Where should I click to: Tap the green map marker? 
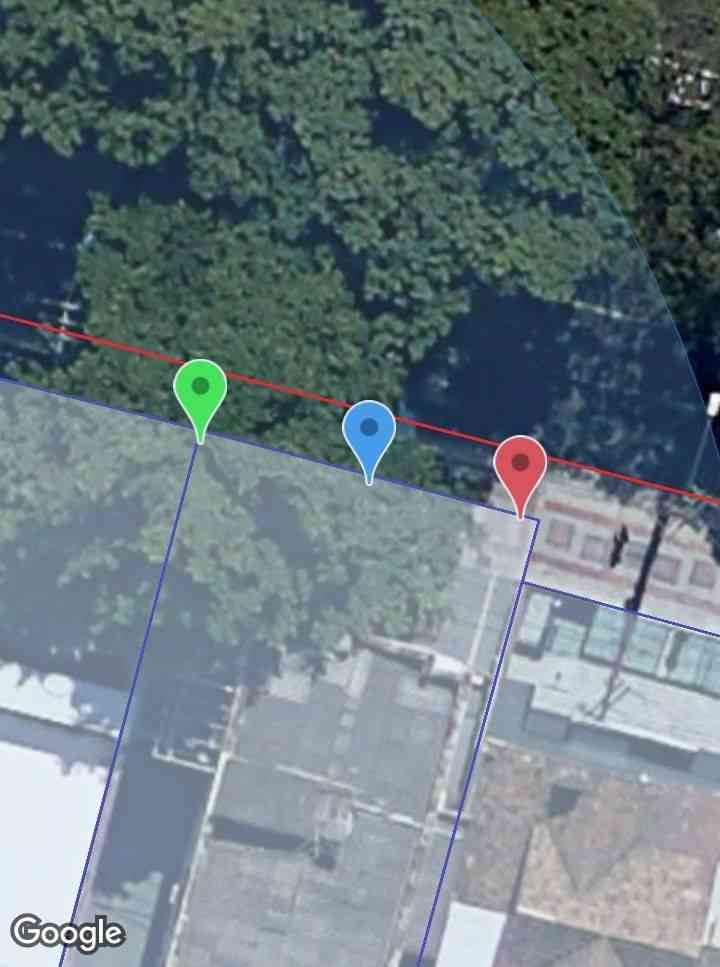pos(200,390)
